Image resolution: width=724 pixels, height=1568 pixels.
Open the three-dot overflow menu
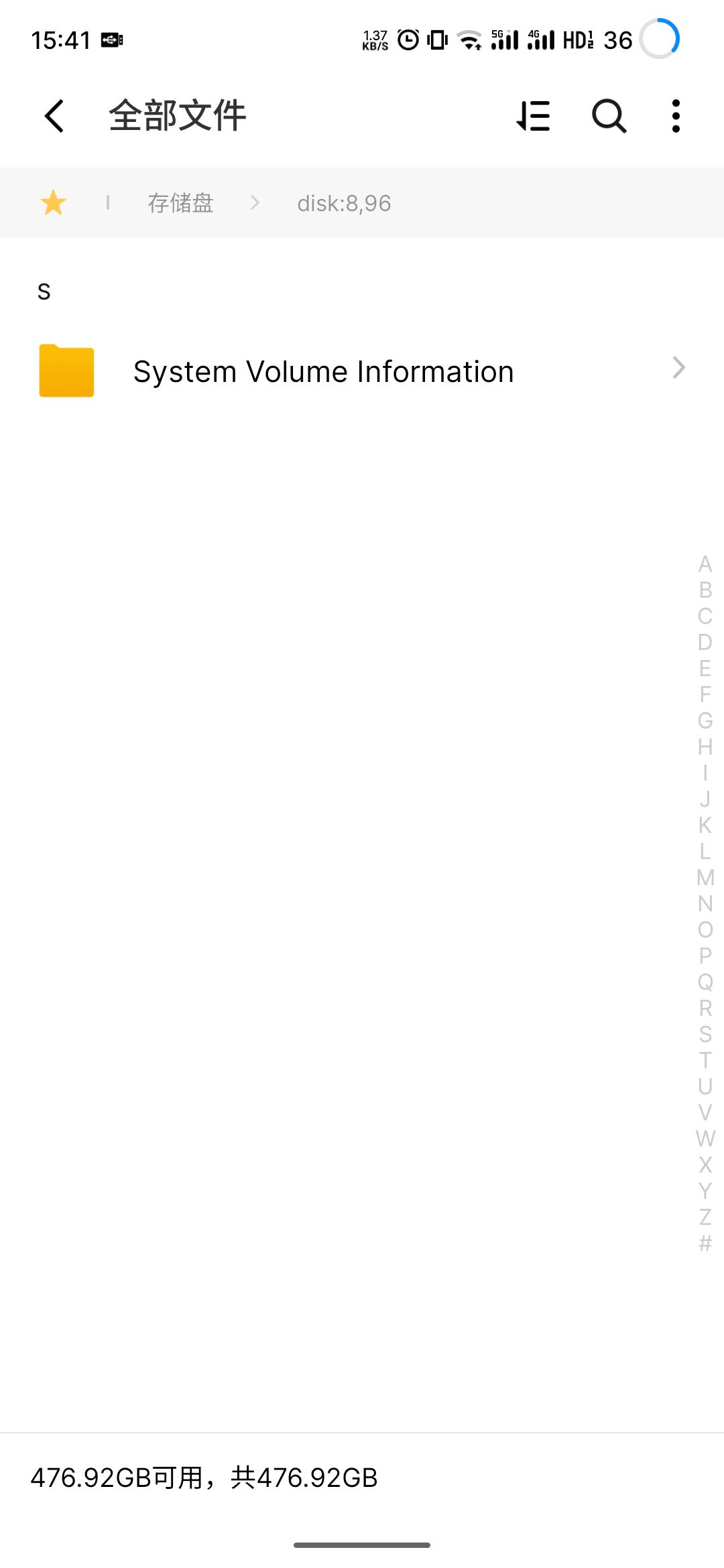click(676, 116)
